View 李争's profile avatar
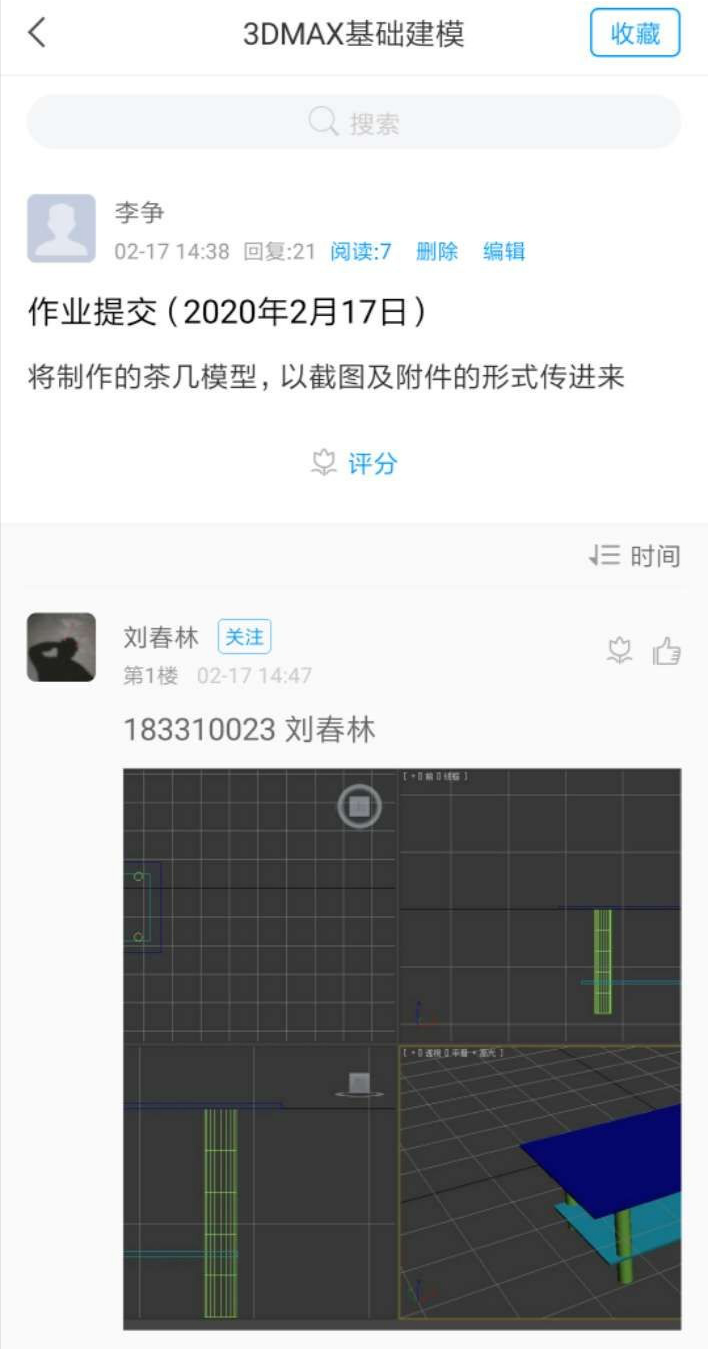The width and height of the screenshot is (709, 1349). click(x=61, y=228)
